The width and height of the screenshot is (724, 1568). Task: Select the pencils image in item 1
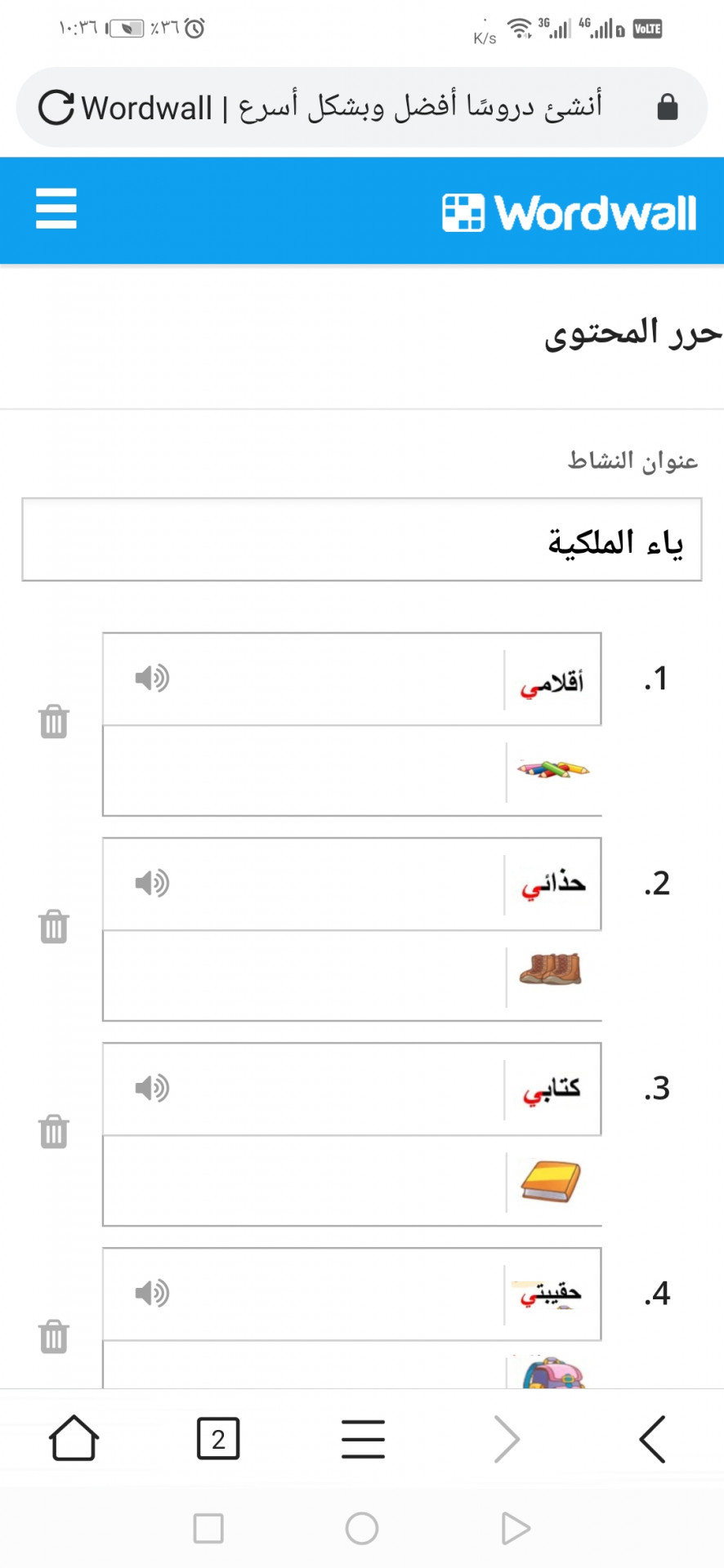click(x=553, y=769)
